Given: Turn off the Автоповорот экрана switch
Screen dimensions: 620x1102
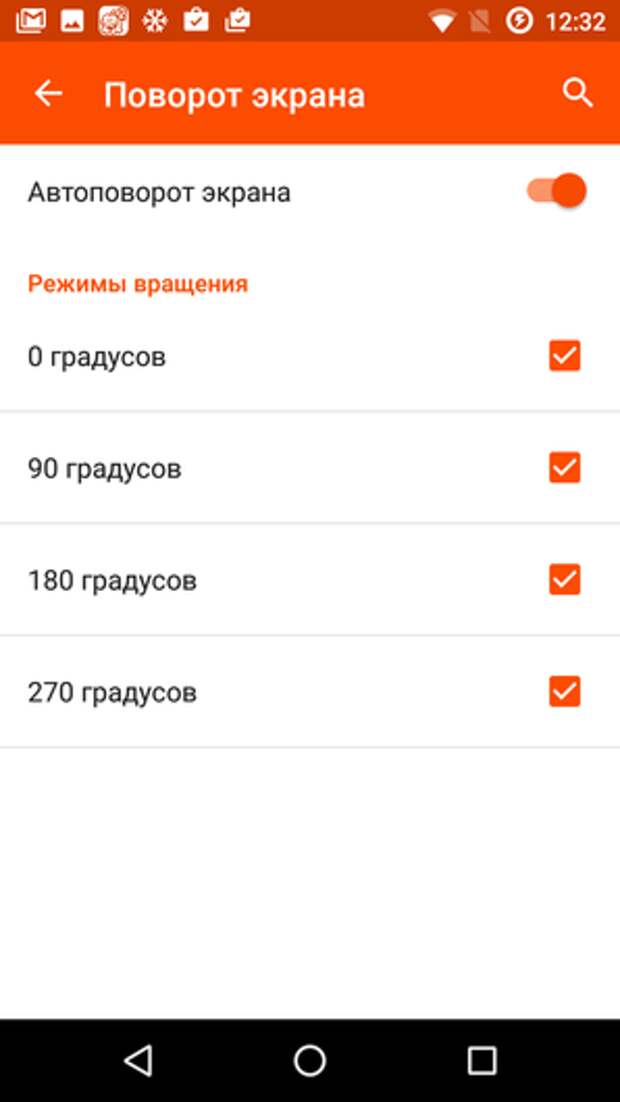Looking at the screenshot, I should coord(557,191).
